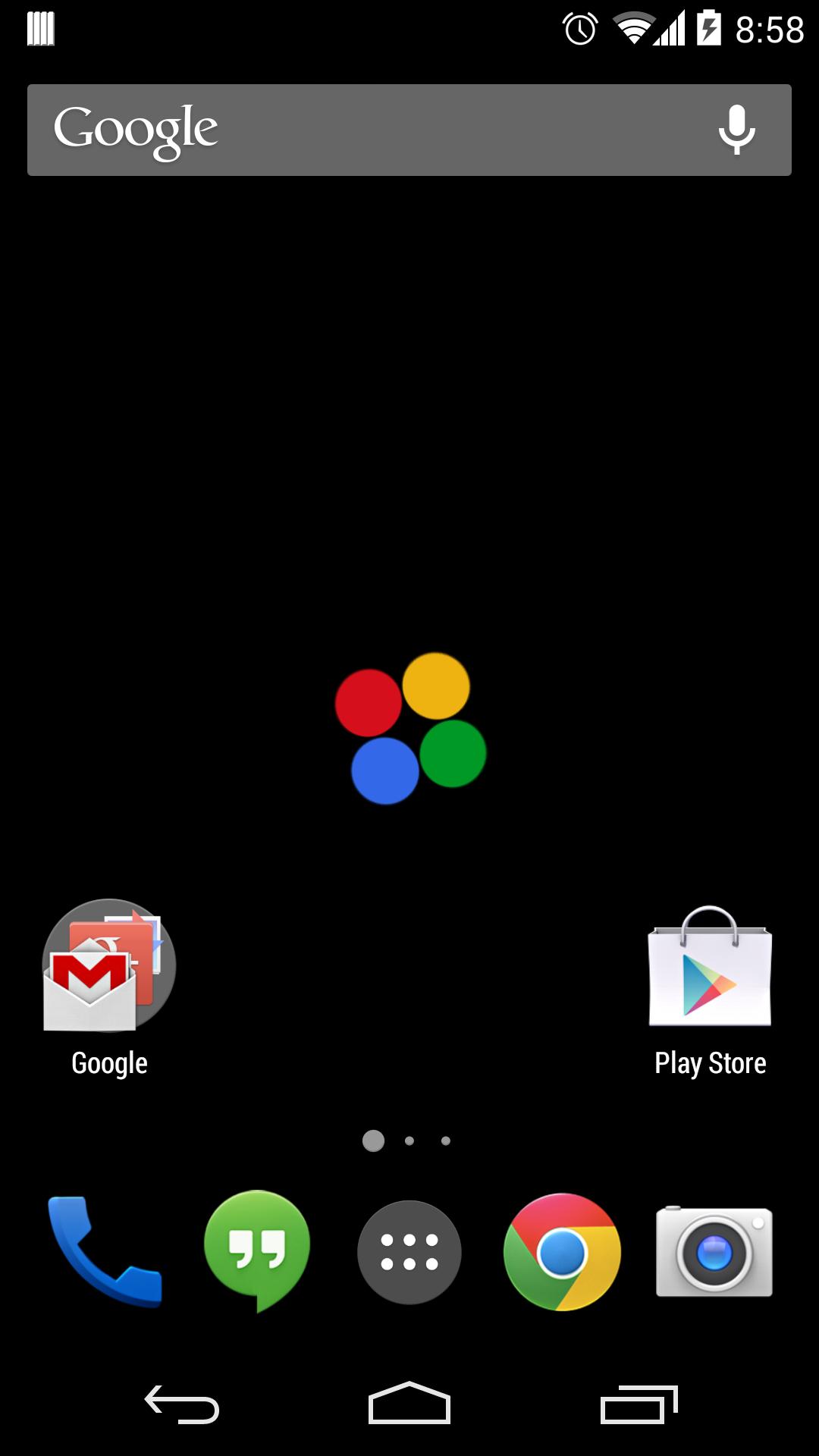The image size is (819, 1456).
Task: Launch the Chrome browser
Action: pyautogui.click(x=562, y=1252)
